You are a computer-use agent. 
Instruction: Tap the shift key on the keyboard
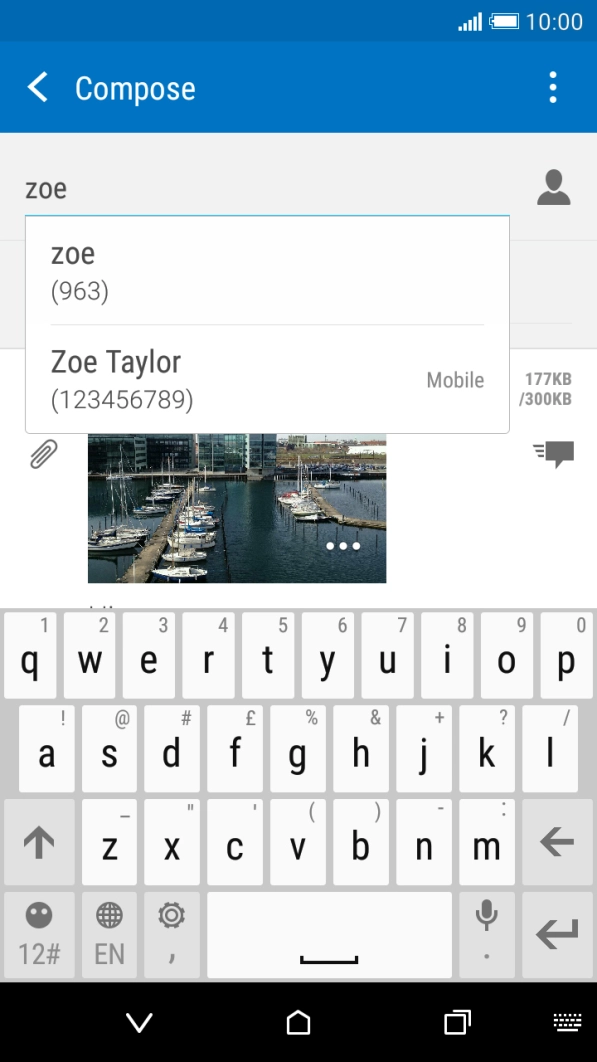pyautogui.click(x=39, y=843)
